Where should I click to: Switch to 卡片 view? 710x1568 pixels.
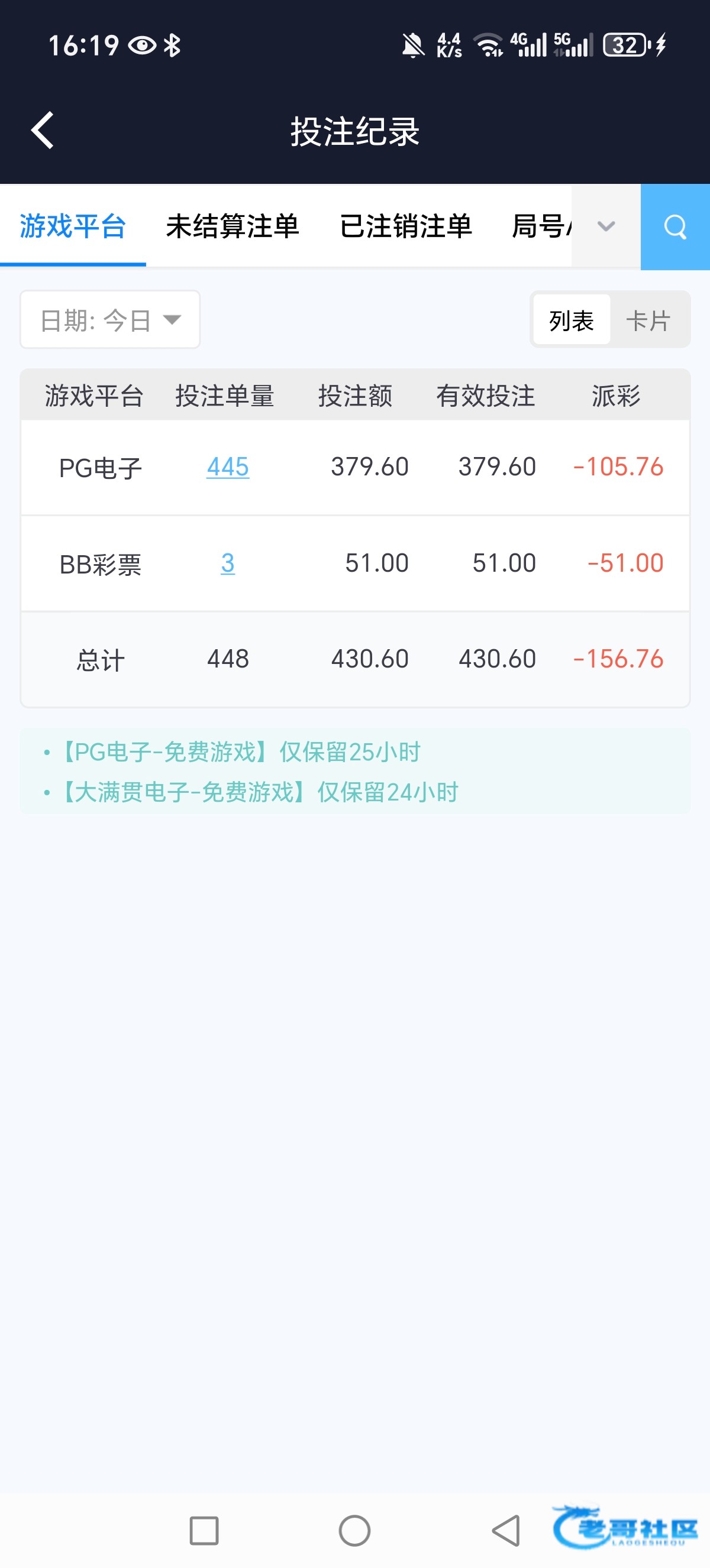(648, 320)
